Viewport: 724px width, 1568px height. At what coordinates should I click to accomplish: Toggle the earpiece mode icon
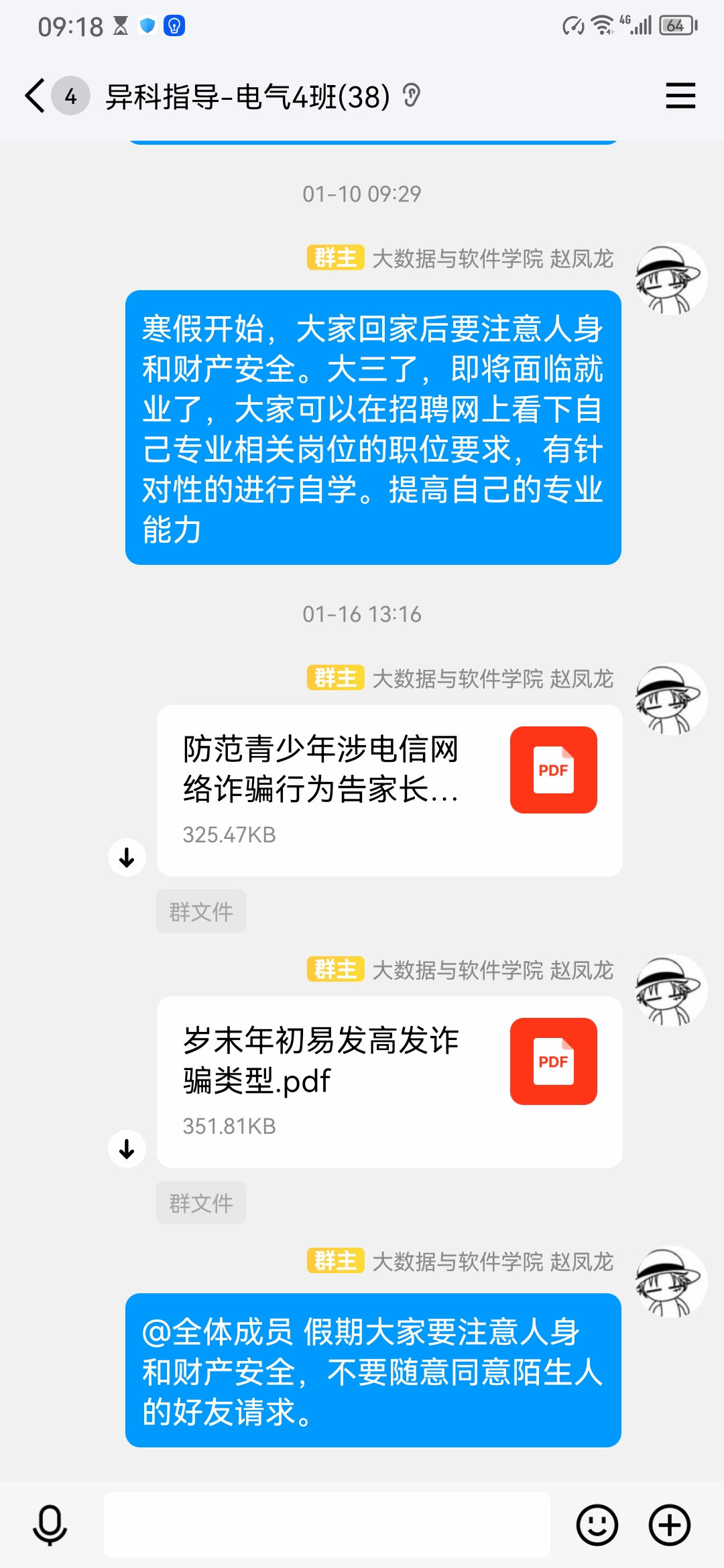coord(412,96)
